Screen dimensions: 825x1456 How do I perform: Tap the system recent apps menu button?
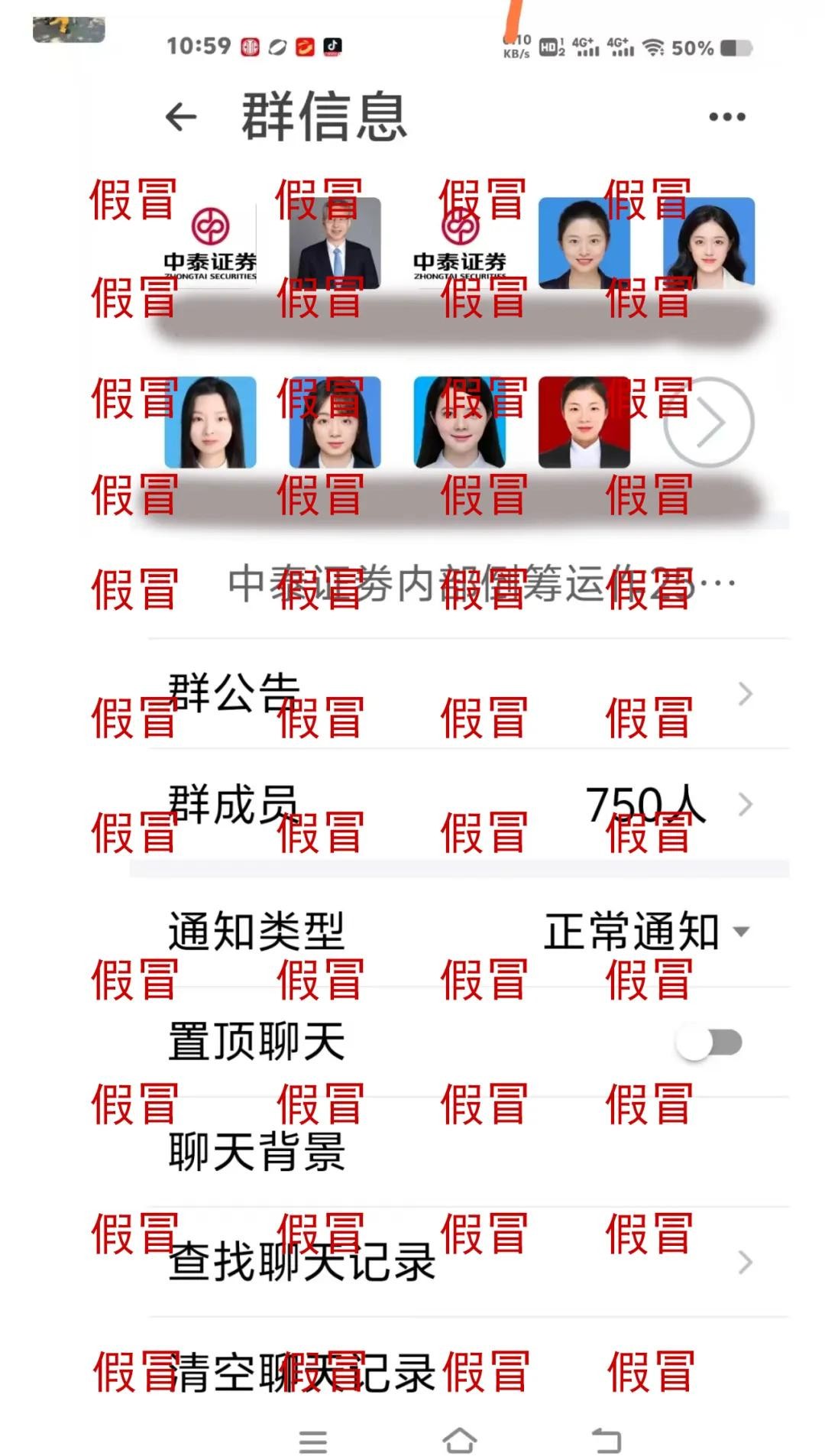[312, 1441]
